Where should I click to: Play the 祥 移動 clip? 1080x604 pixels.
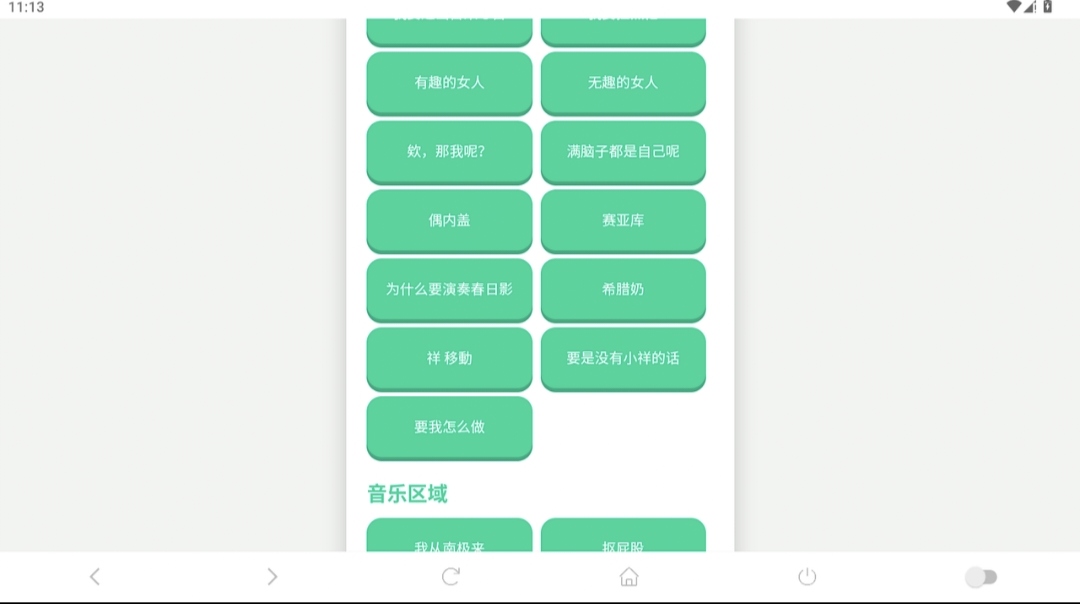click(449, 358)
